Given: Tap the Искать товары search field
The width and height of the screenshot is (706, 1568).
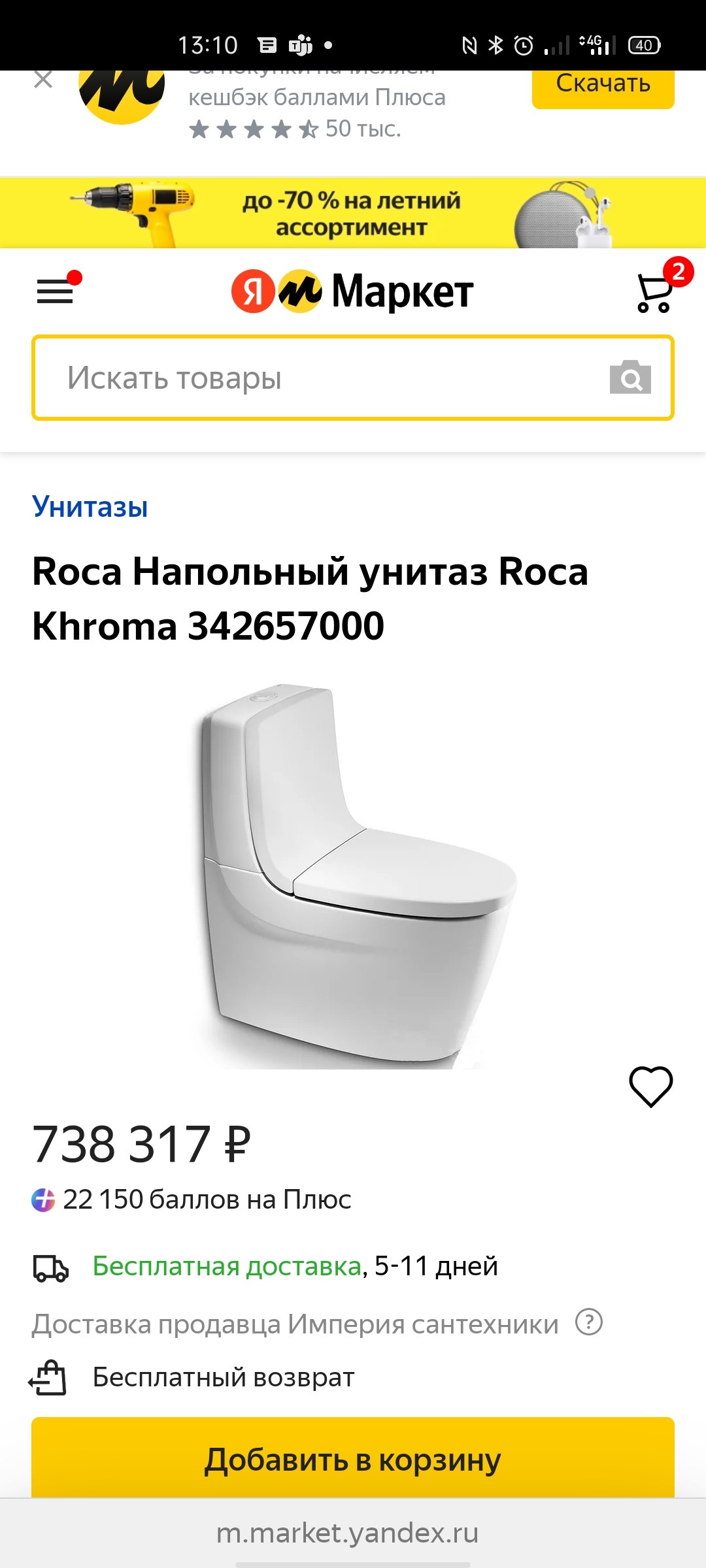Looking at the screenshot, I should point(314,378).
